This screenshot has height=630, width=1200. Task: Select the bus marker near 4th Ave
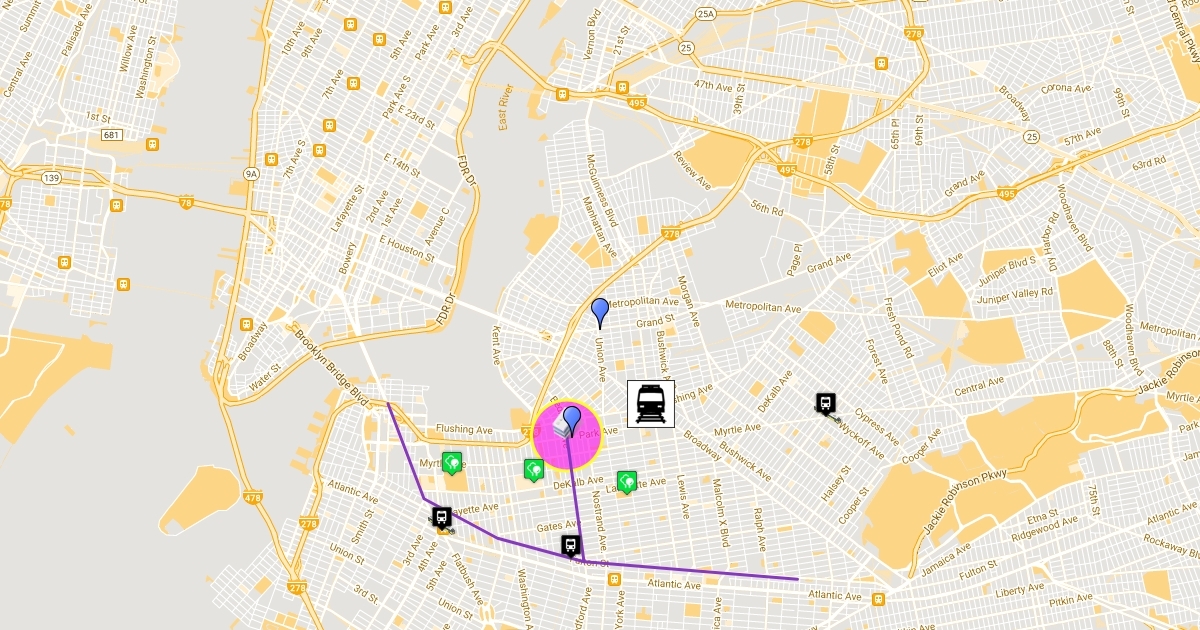pos(441,518)
